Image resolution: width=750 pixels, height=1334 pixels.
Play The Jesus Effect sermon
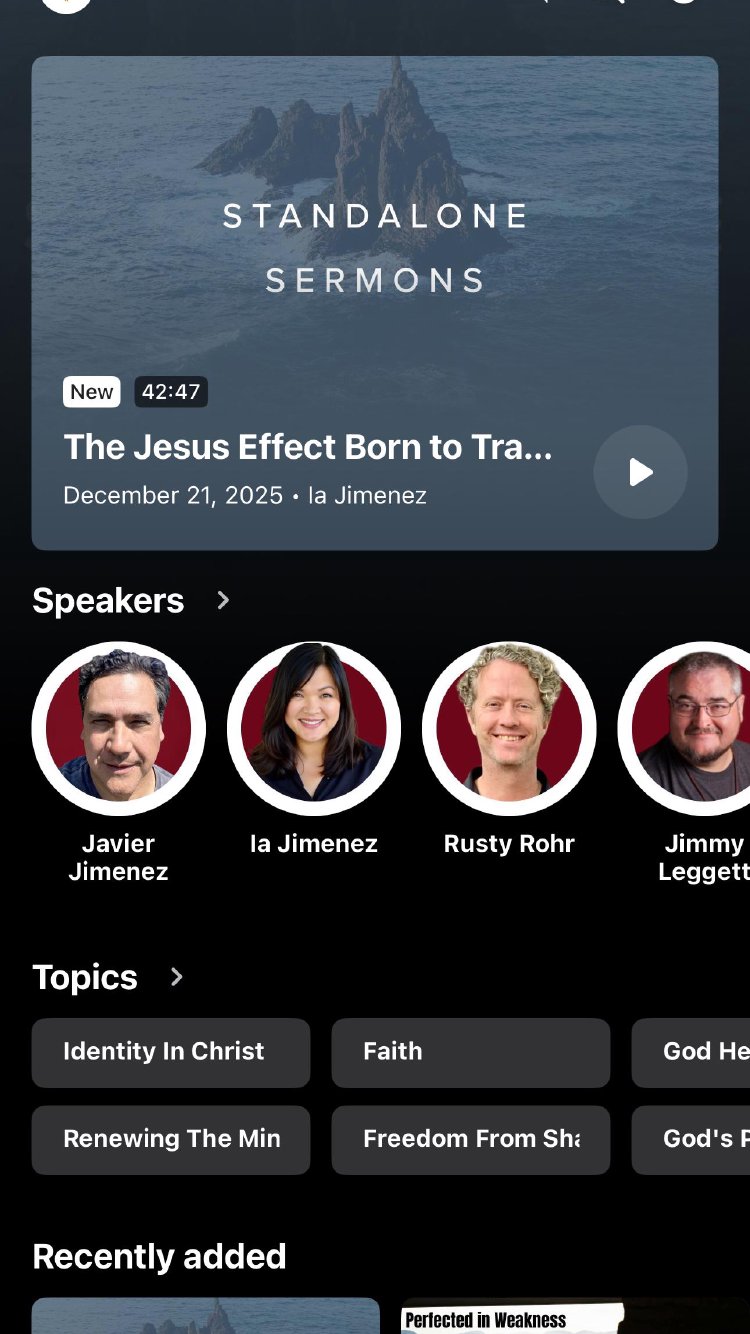click(x=640, y=472)
